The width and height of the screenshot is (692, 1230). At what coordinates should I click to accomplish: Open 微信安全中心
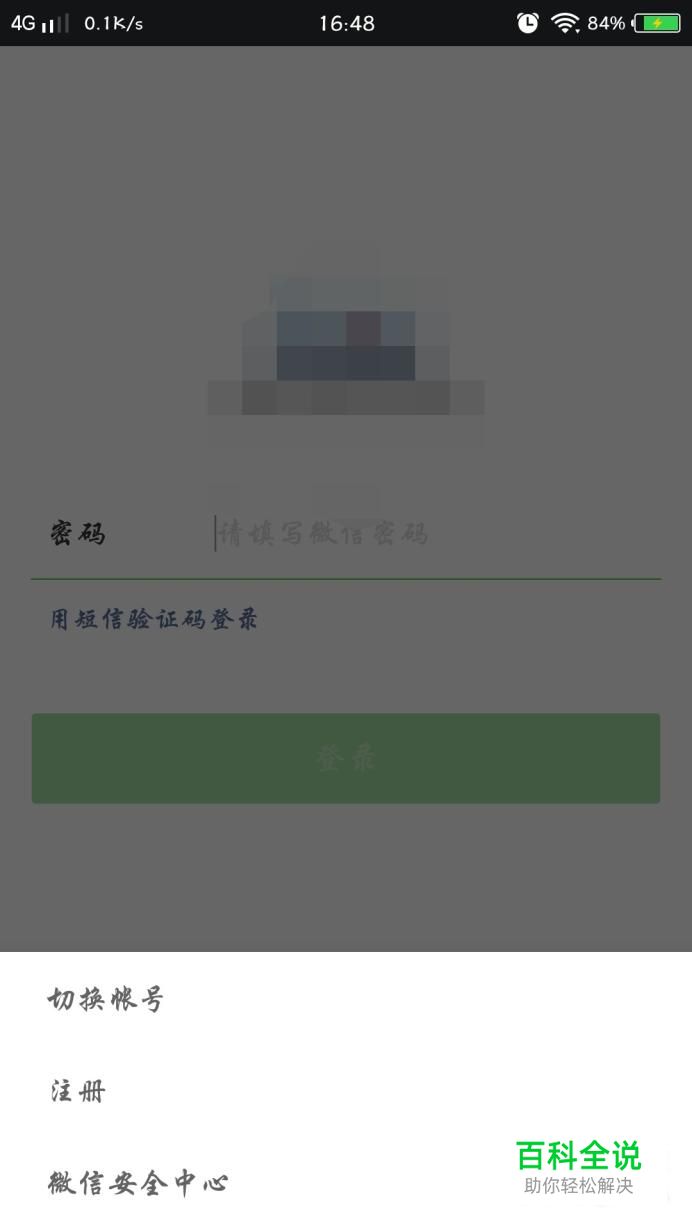click(139, 1183)
